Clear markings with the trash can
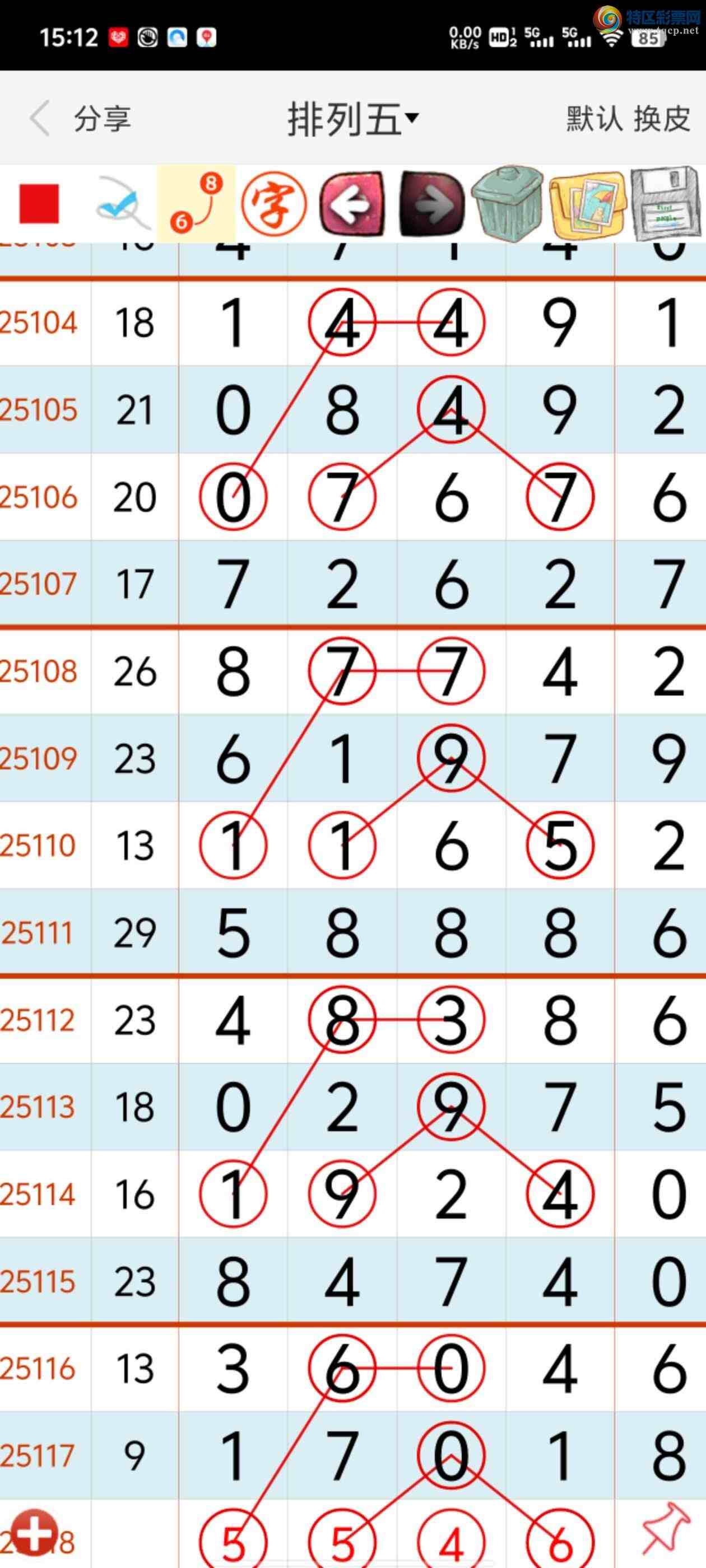Image resolution: width=706 pixels, height=1568 pixels. point(508,204)
